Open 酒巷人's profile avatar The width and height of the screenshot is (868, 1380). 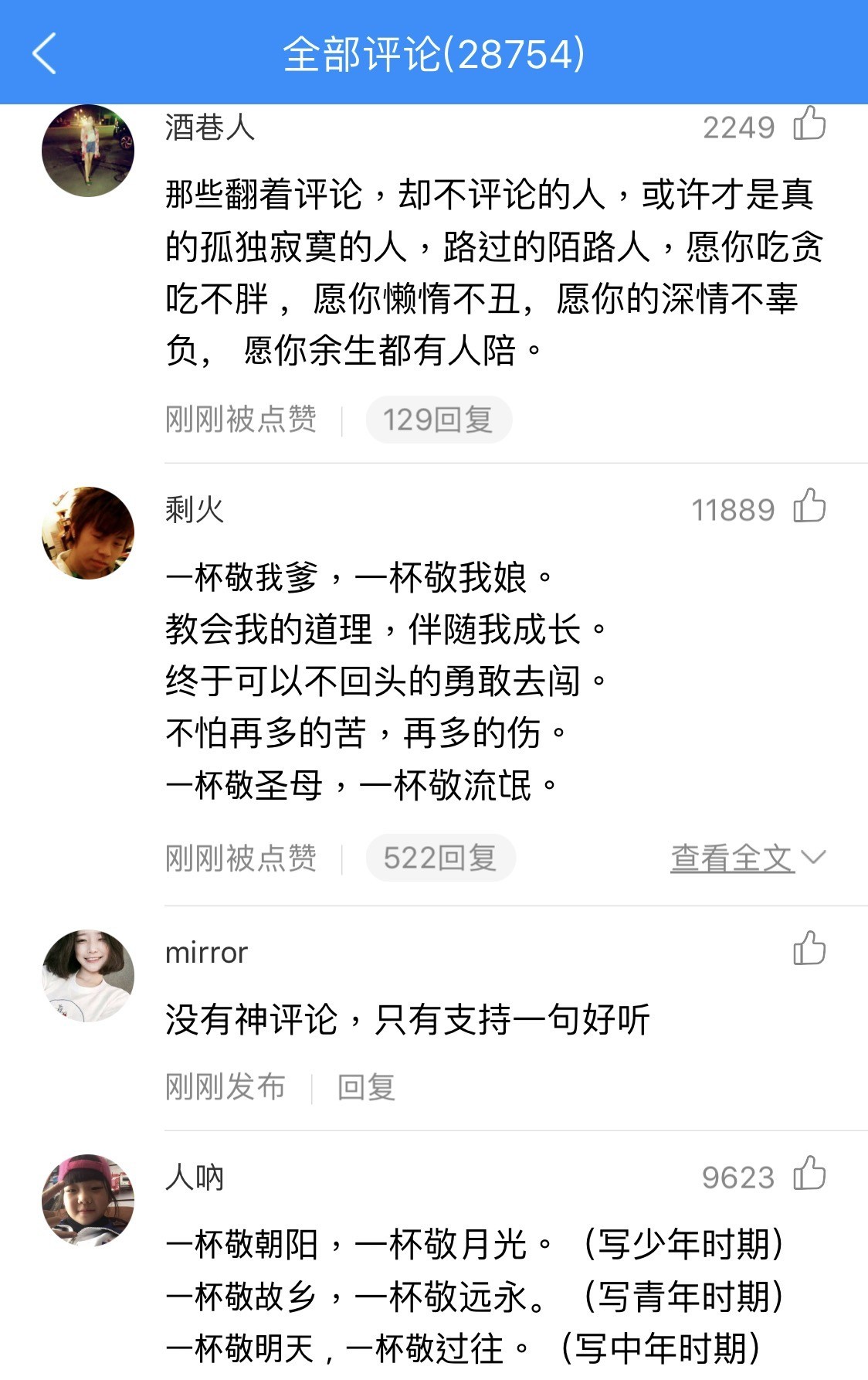click(x=87, y=151)
